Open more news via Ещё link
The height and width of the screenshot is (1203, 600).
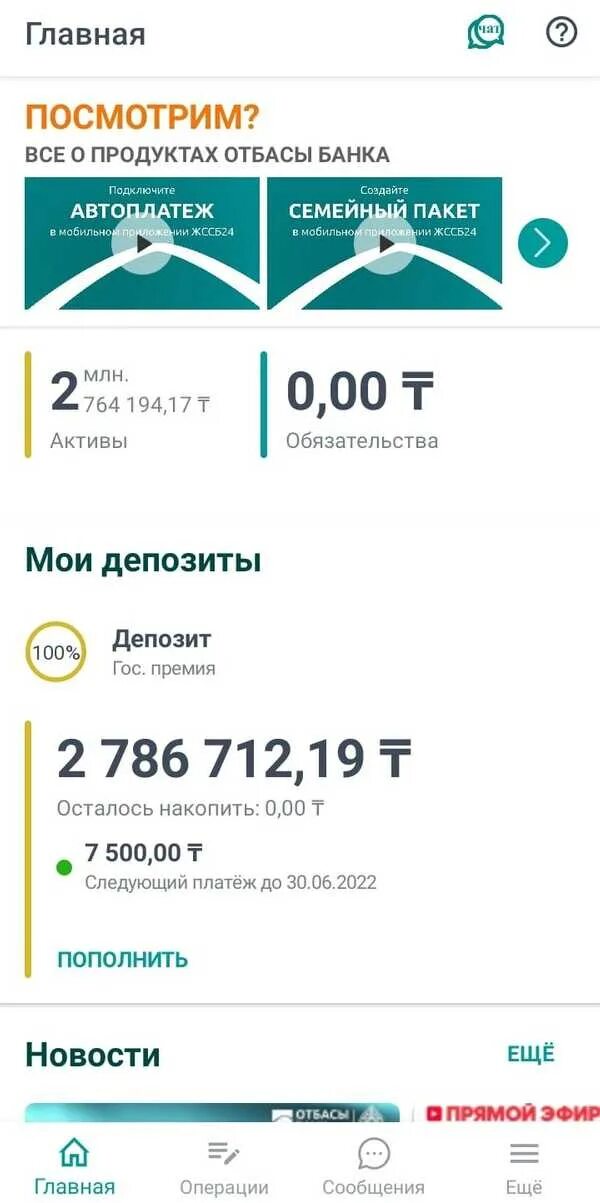pos(530,1053)
